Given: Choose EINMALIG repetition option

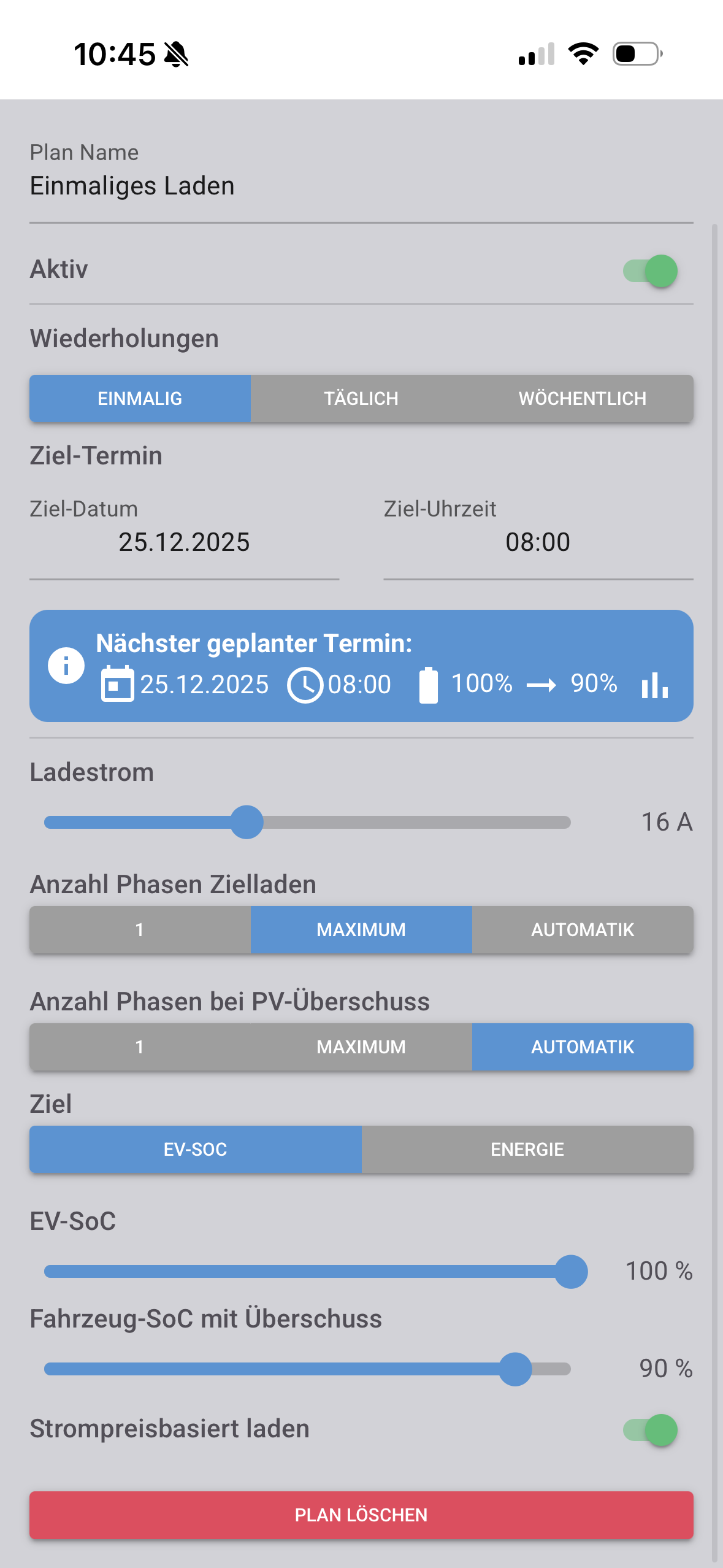Looking at the screenshot, I should pos(140,399).
